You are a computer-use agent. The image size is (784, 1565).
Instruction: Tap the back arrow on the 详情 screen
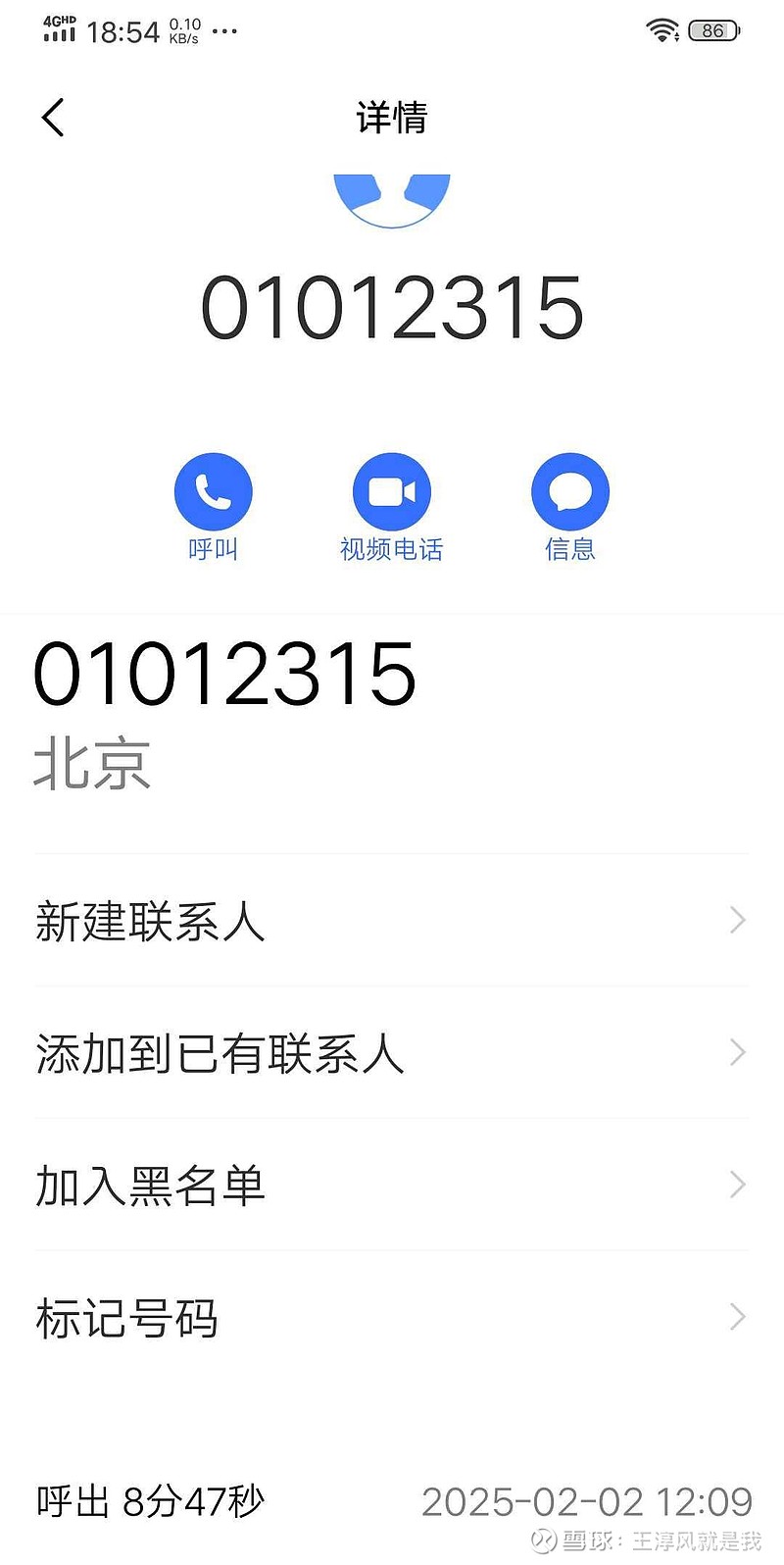point(52,117)
